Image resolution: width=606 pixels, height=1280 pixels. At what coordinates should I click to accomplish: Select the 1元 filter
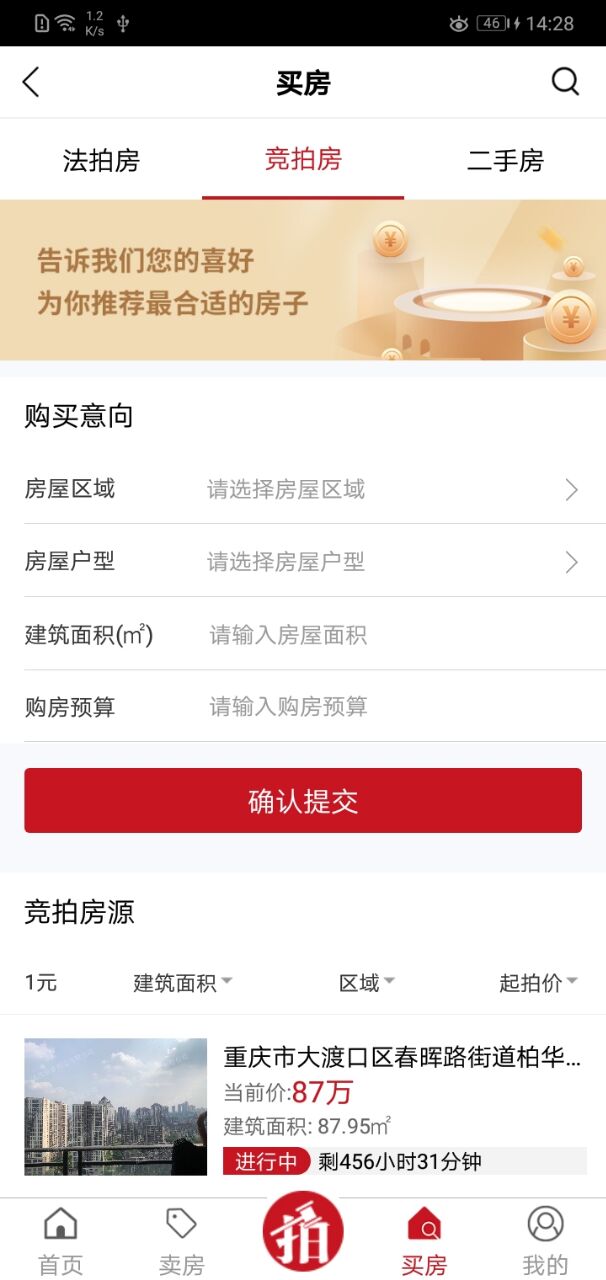41,983
